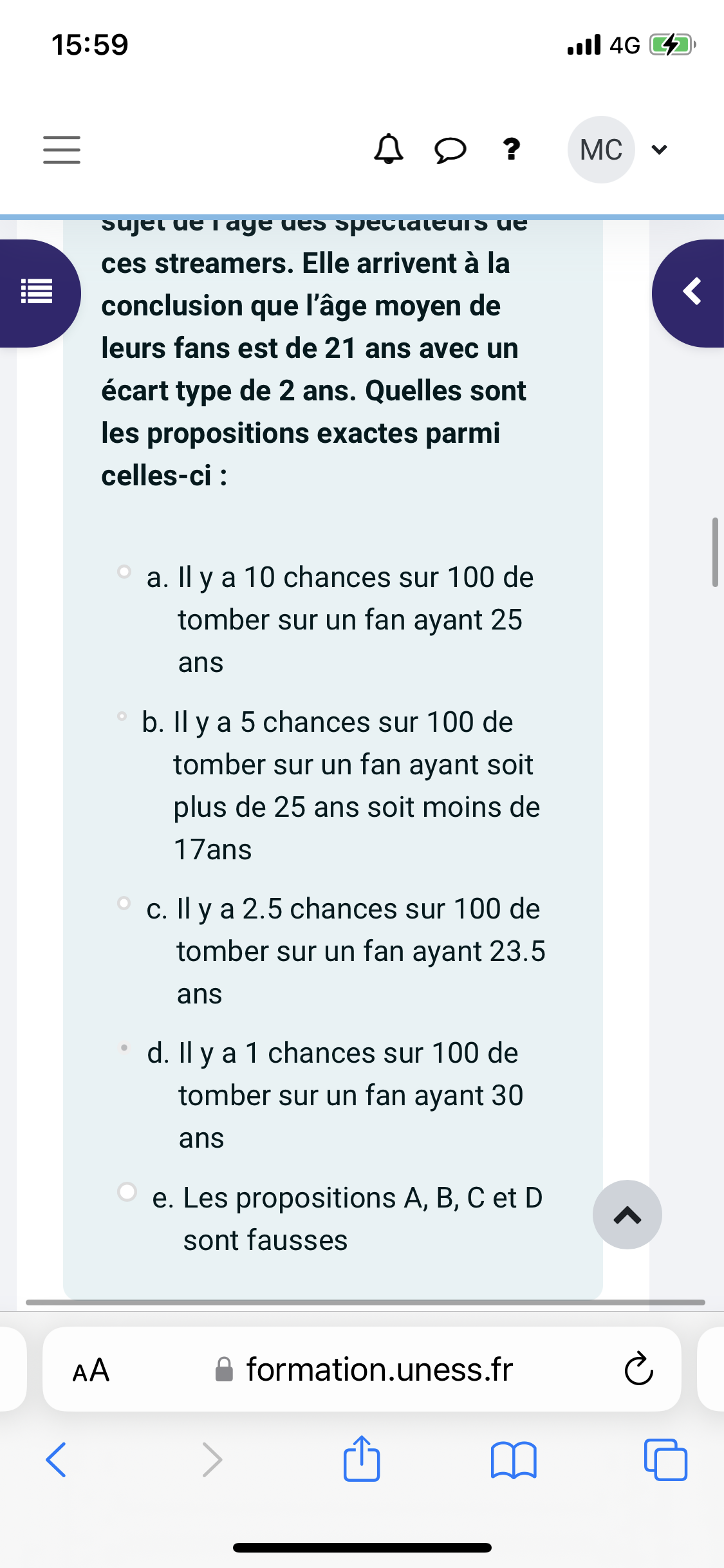Edit the formation.uness.fr address bar

[x=380, y=1369]
